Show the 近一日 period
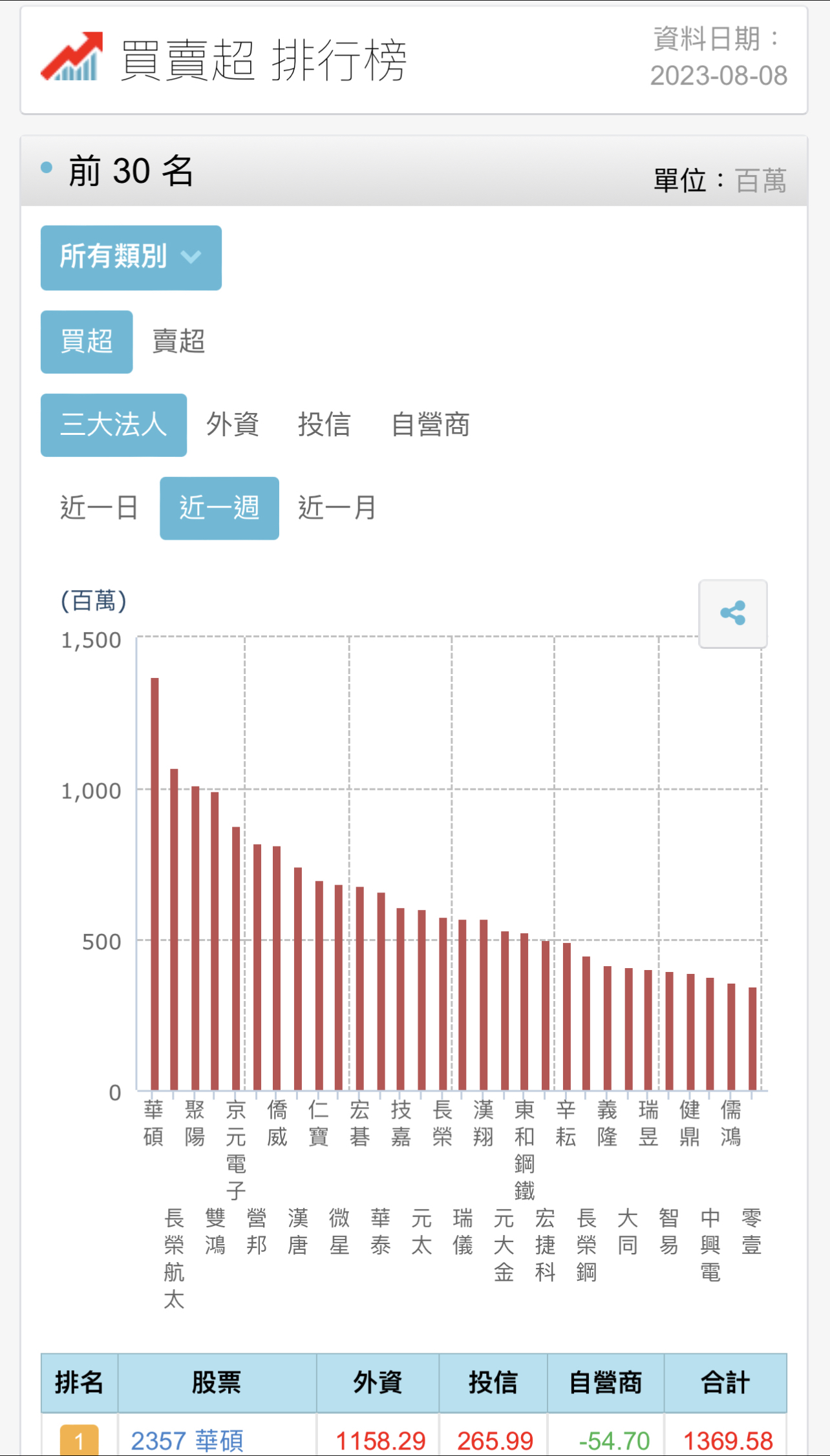This screenshot has height=1456, width=830. tap(99, 508)
